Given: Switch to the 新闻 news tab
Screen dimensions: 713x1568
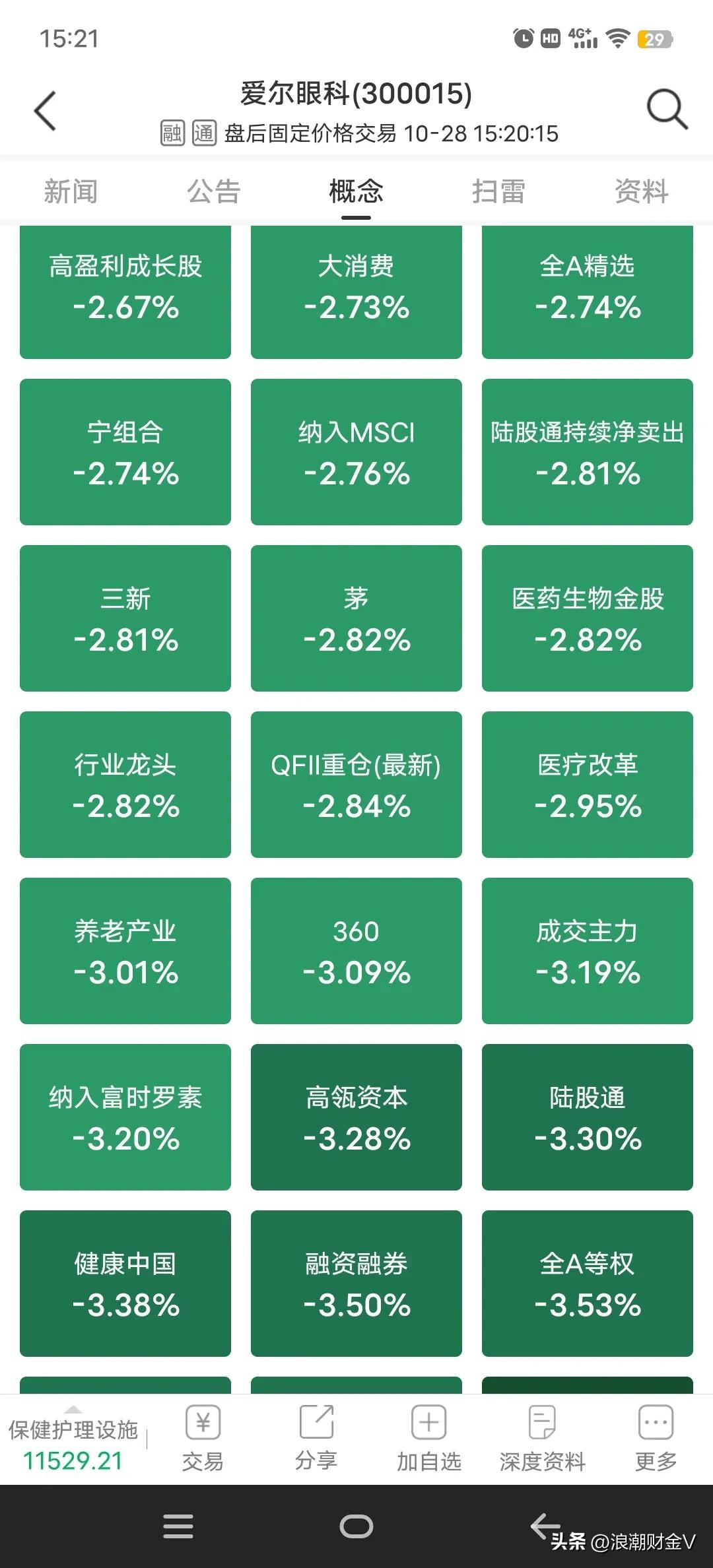Looking at the screenshot, I should pyautogui.click(x=71, y=191).
